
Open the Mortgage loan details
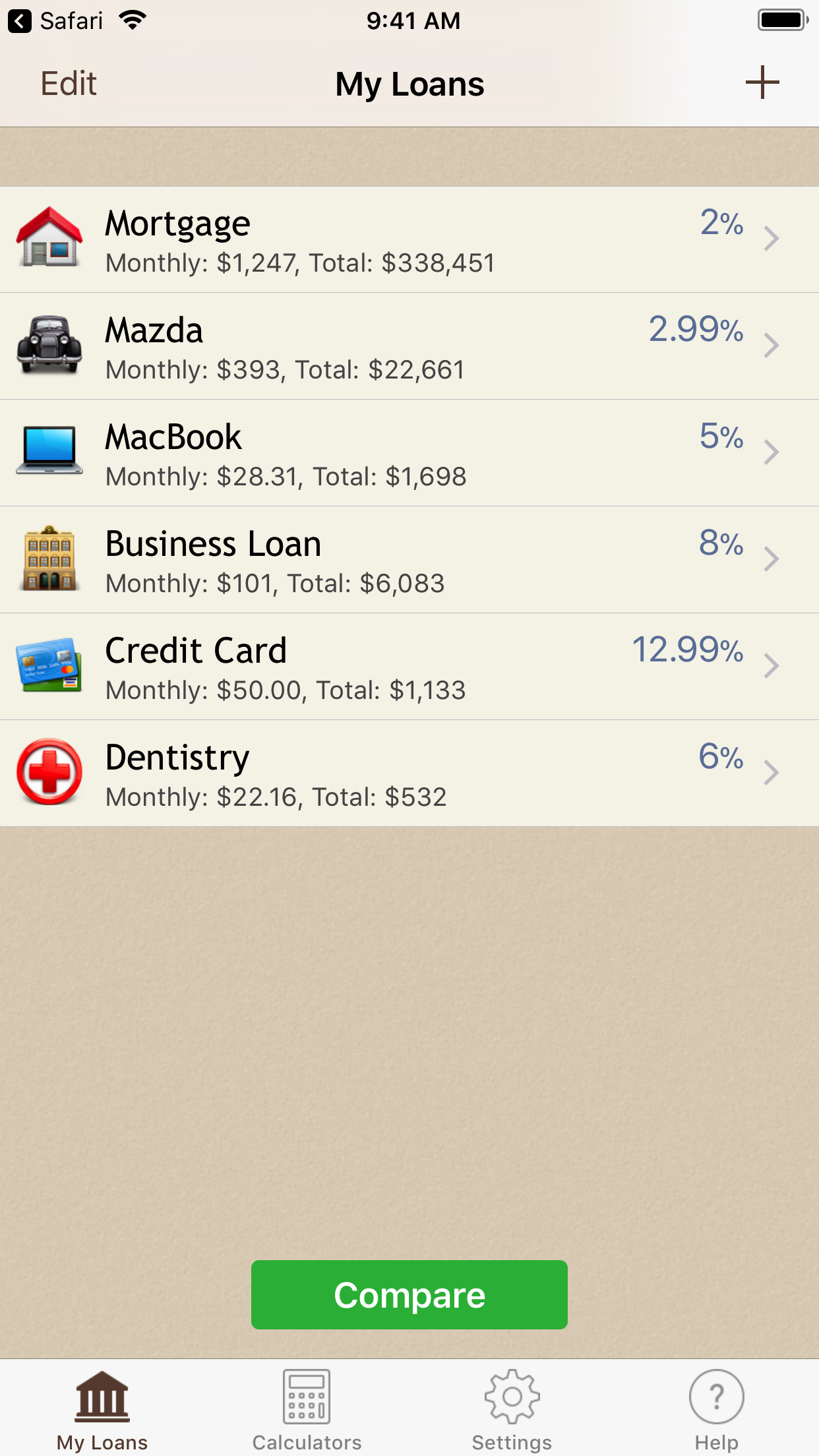point(409,240)
